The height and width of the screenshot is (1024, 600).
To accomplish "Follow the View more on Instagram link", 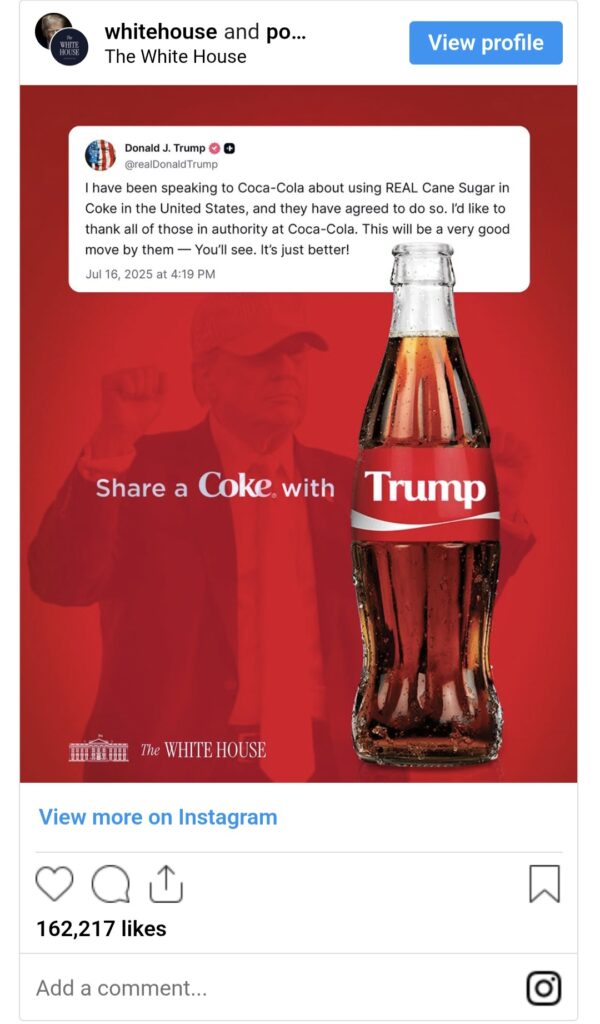I will [158, 817].
